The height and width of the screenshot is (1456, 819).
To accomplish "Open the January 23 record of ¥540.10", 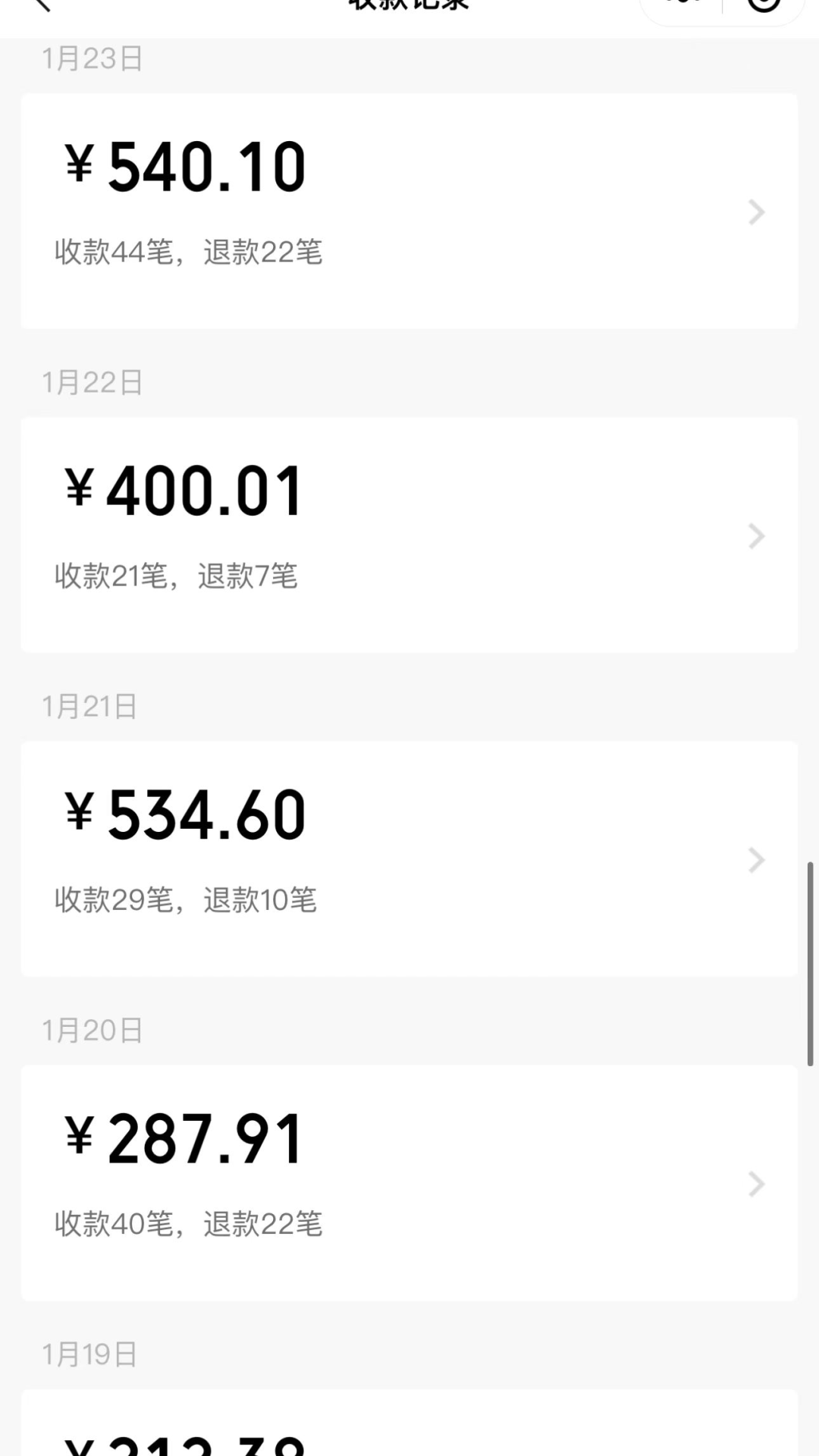I will tap(409, 211).
